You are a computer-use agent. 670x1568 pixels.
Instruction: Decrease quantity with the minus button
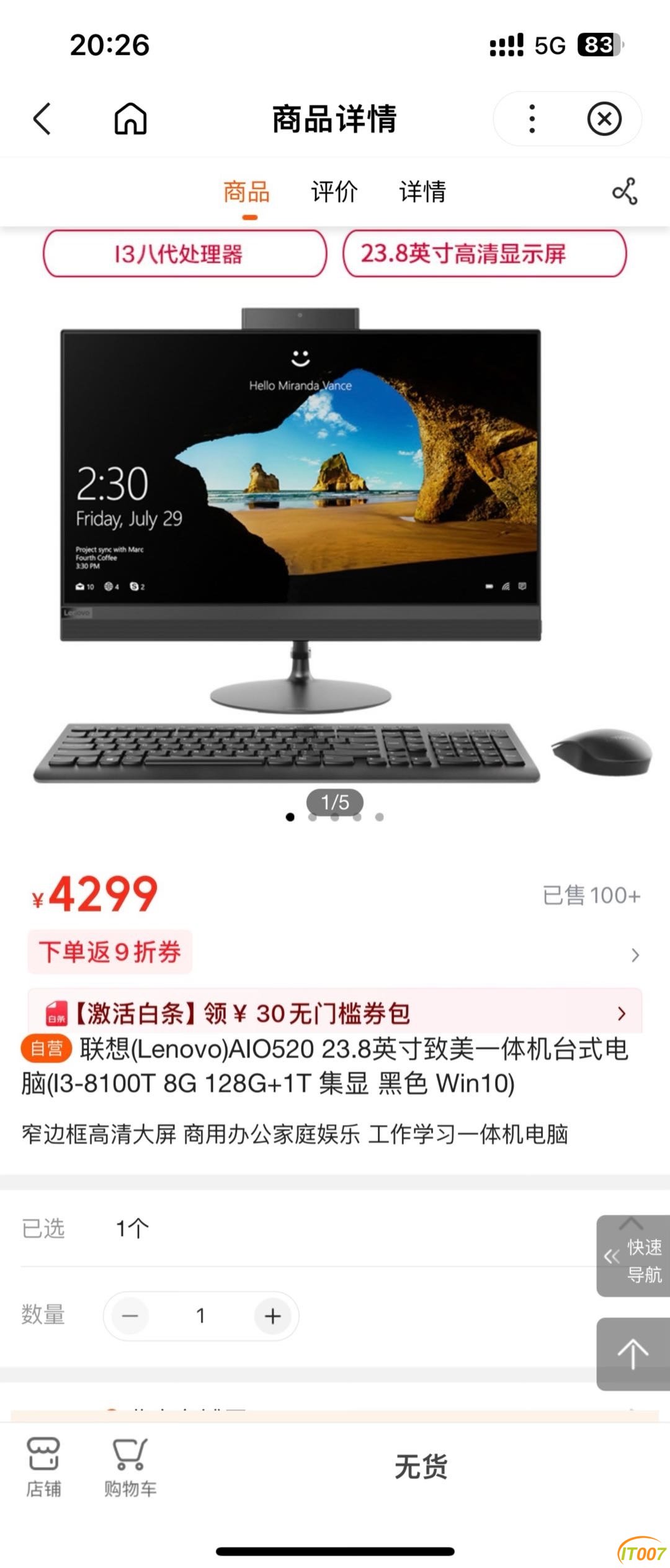(x=130, y=1316)
